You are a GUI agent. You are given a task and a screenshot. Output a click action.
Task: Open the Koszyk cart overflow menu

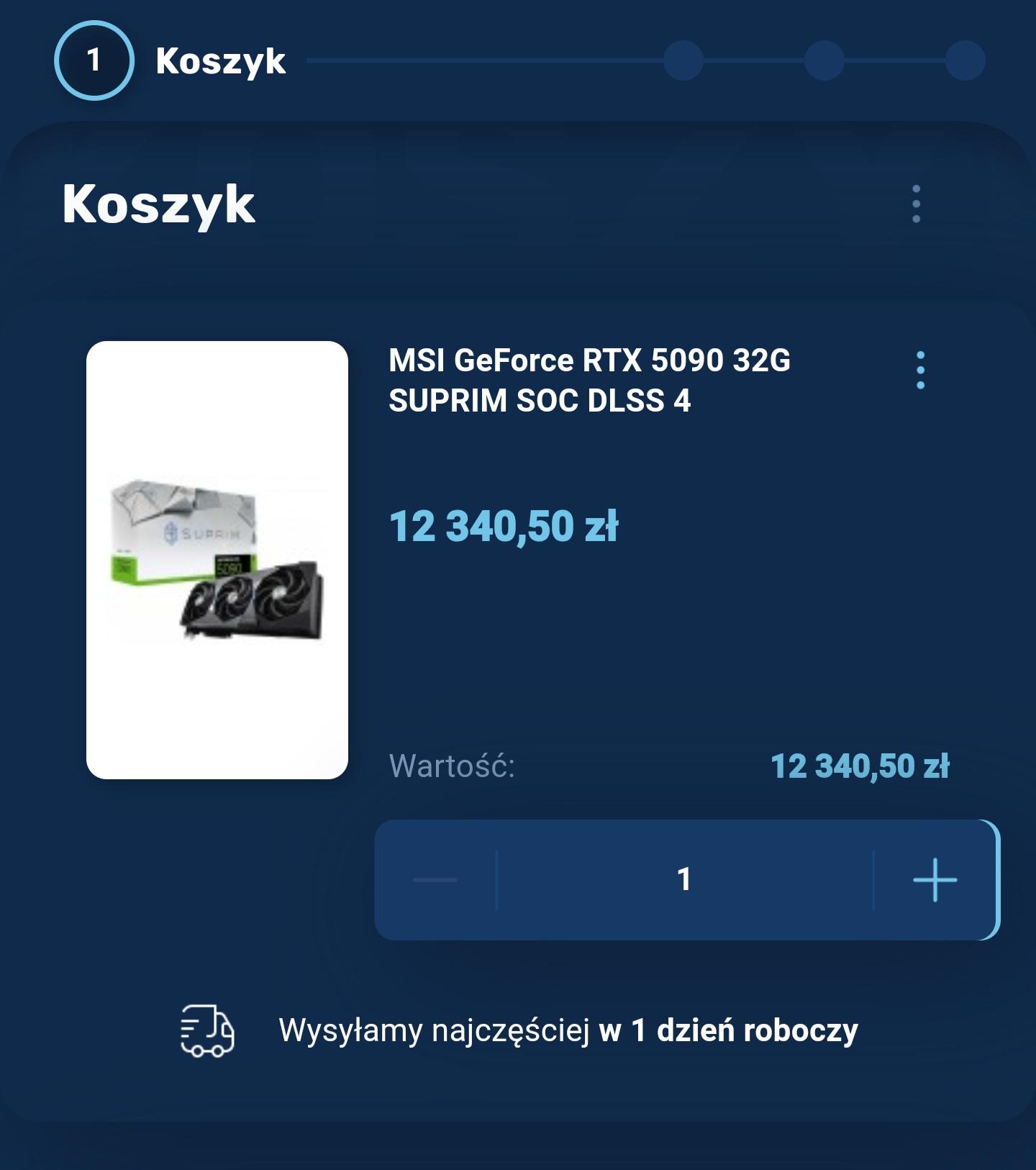[x=916, y=204]
